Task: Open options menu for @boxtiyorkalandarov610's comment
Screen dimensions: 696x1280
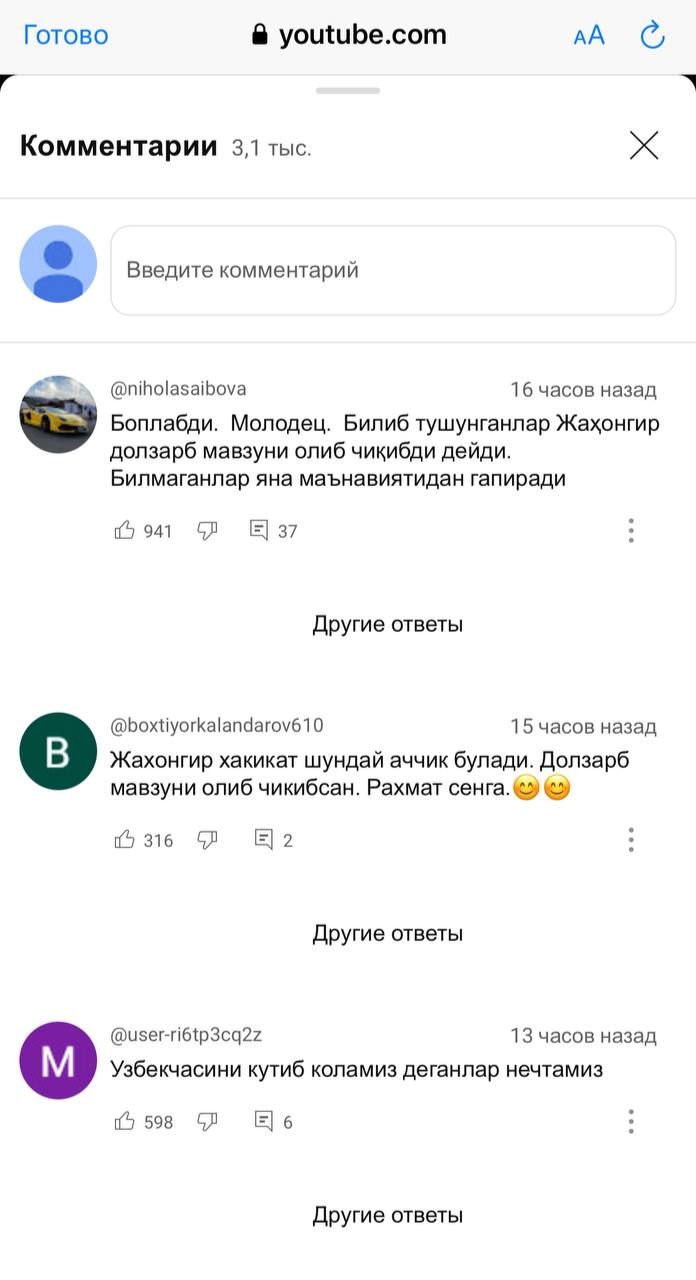Action: coord(631,839)
